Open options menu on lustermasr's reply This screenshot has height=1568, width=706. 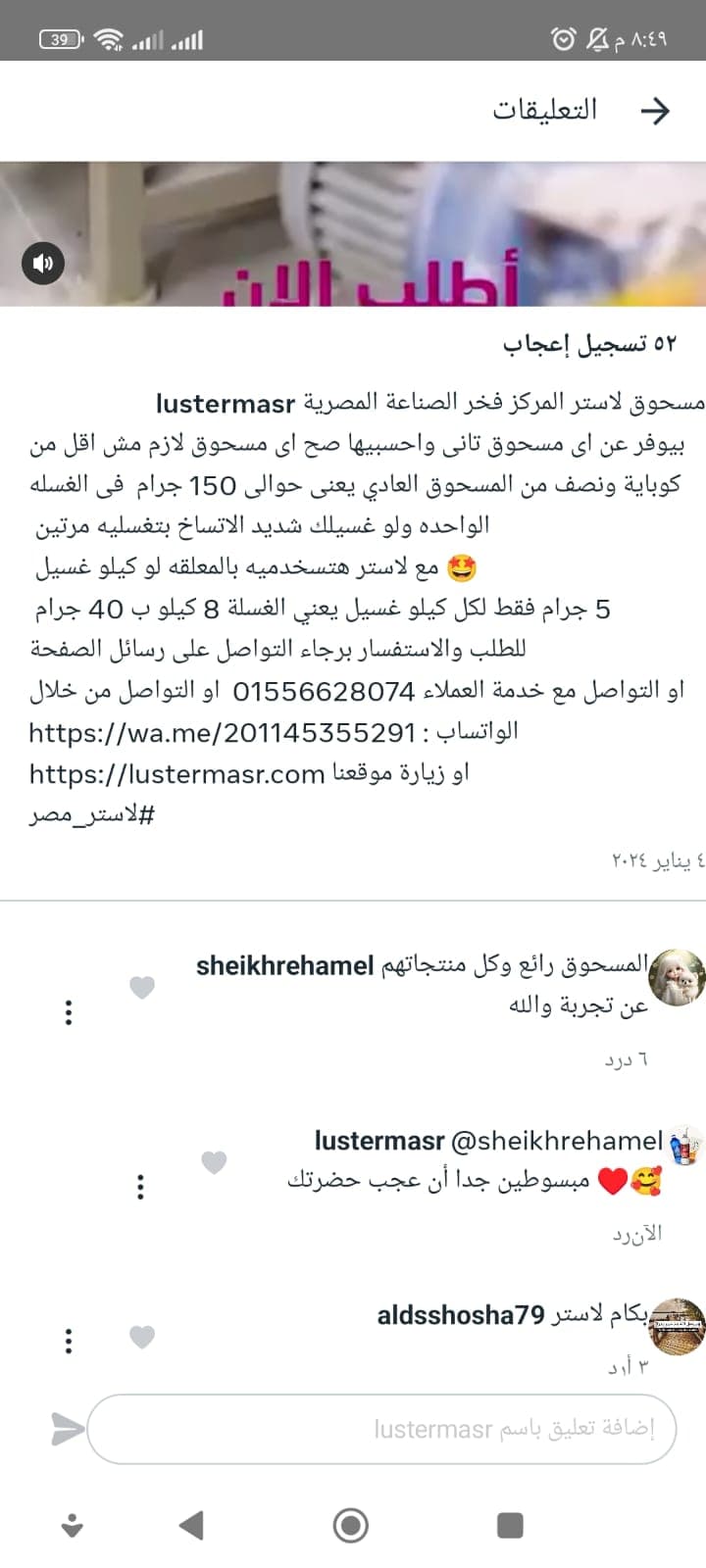click(141, 1185)
